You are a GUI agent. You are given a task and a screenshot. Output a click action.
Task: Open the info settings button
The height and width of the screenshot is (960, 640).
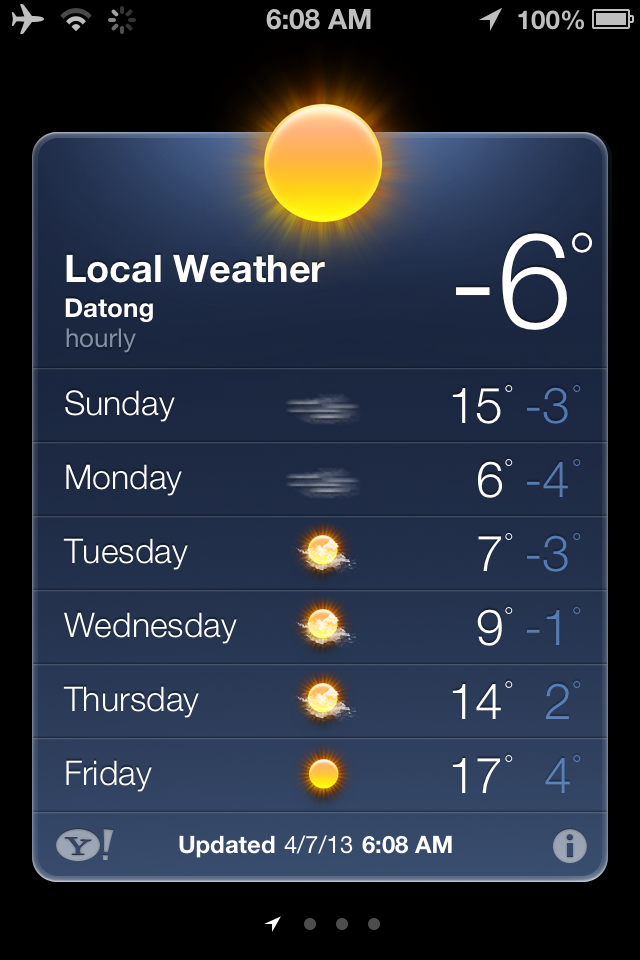[x=569, y=846]
